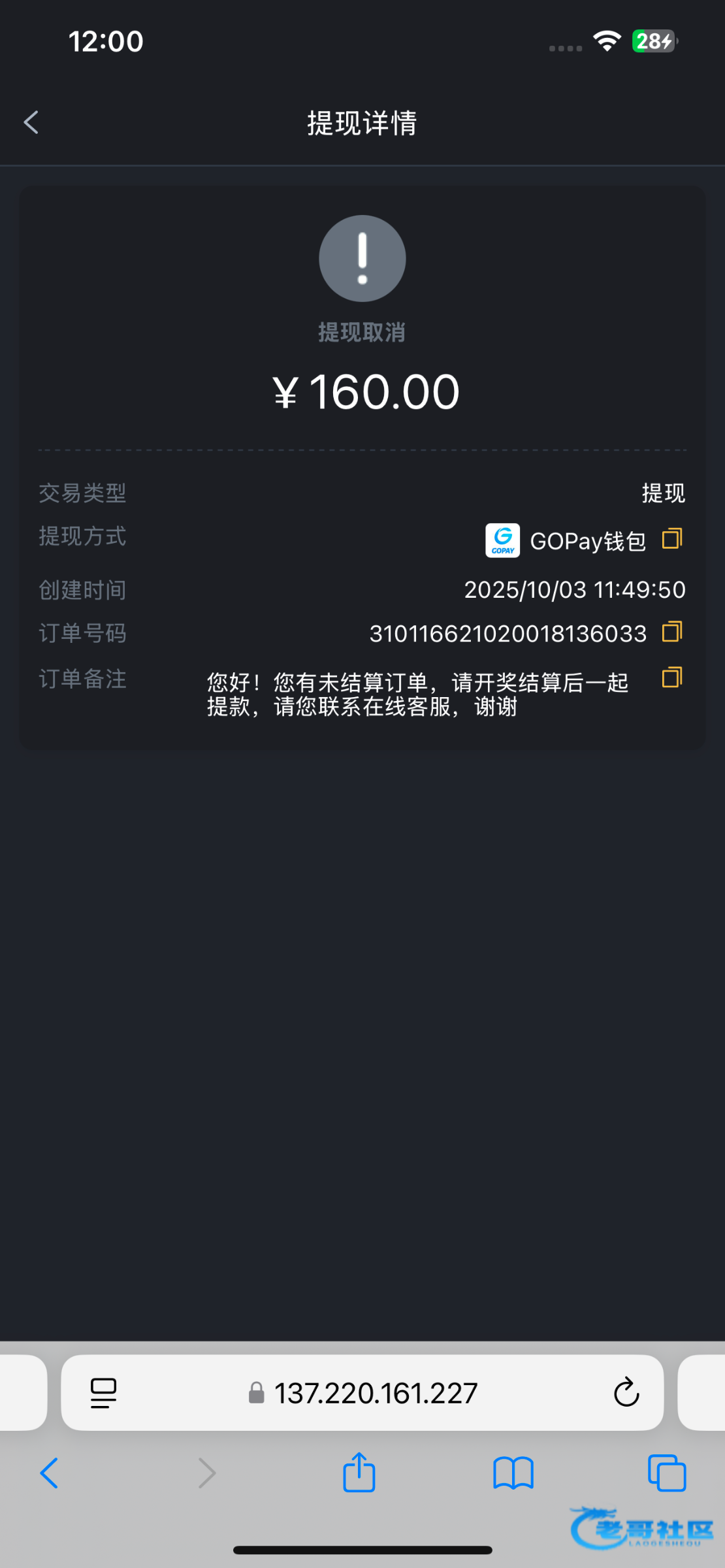This screenshot has width=725, height=1568.
Task: Open Safari page settings menu icon
Action: point(103,1393)
